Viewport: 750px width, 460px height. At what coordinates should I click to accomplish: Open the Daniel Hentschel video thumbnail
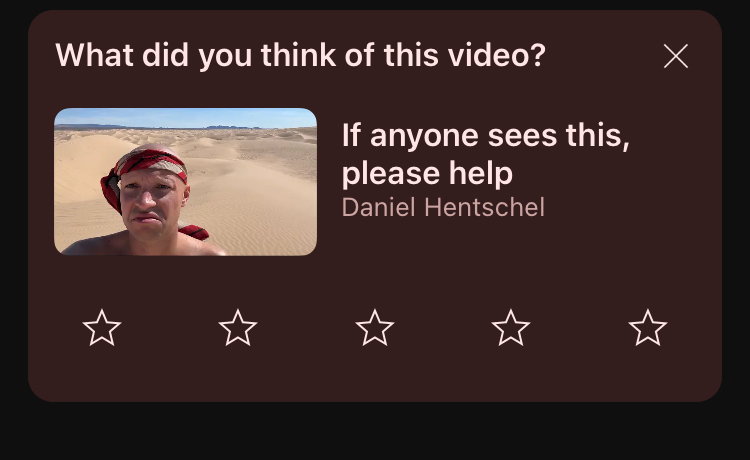185,182
